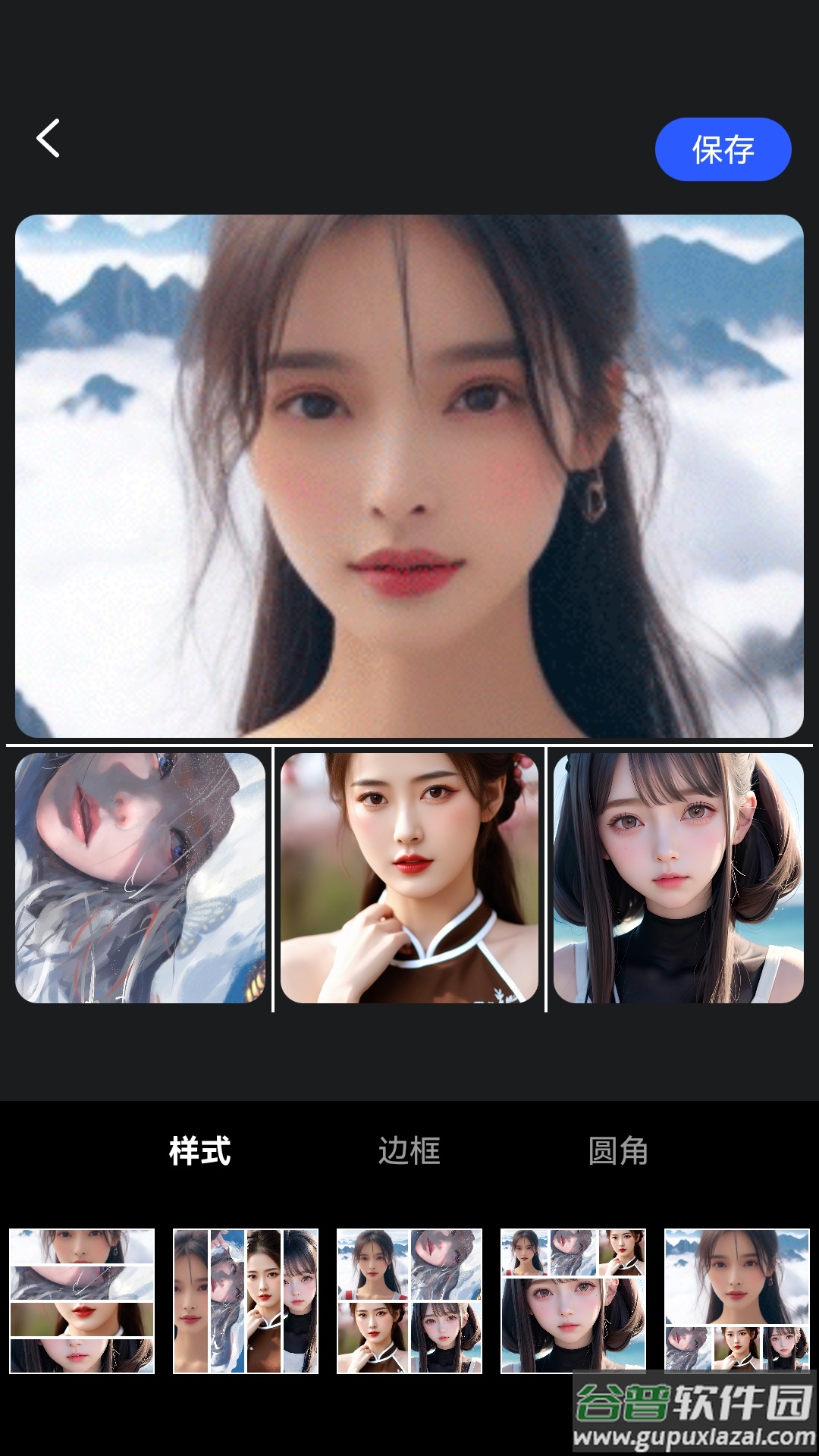Select the brown qipao photo cell
The height and width of the screenshot is (1456, 819).
409,878
